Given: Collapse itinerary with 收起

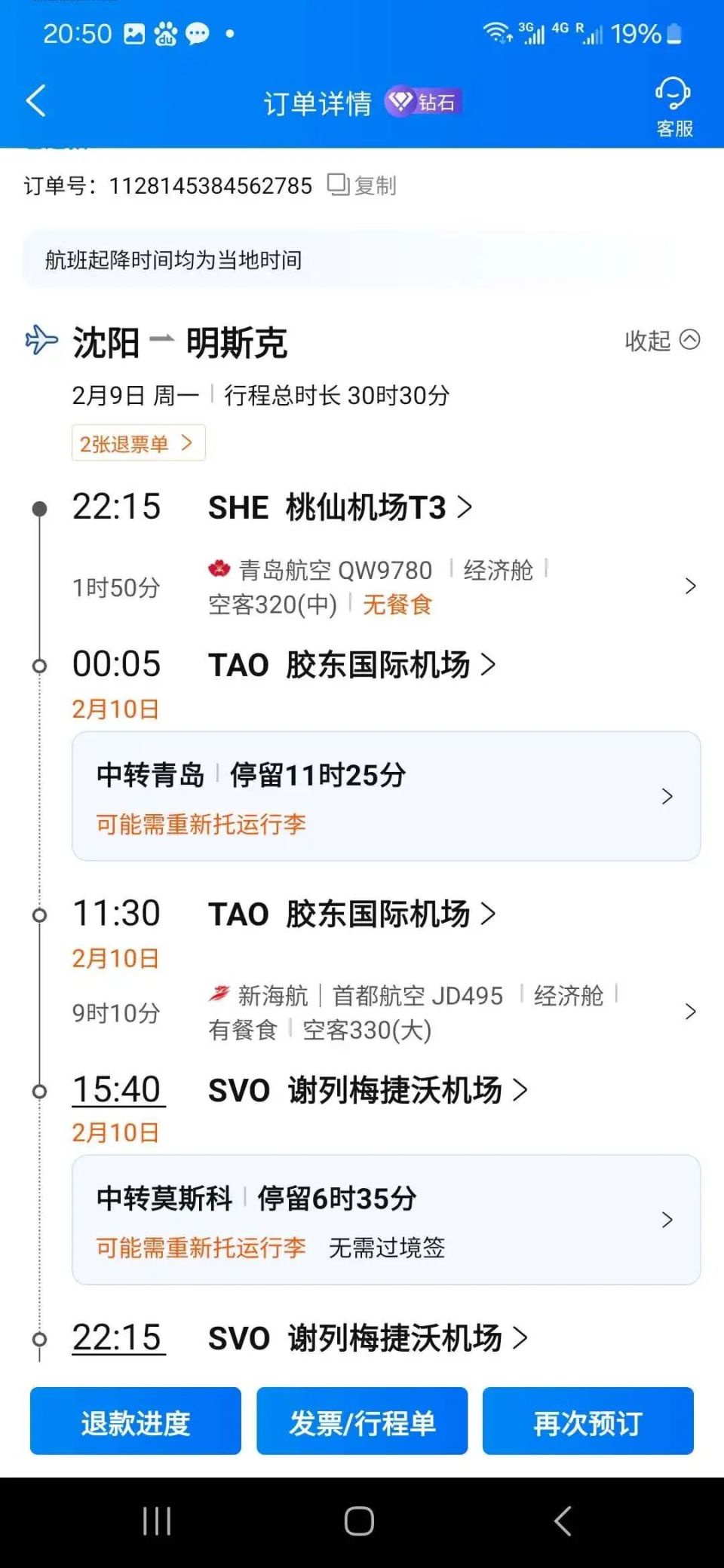Looking at the screenshot, I should tap(661, 341).
